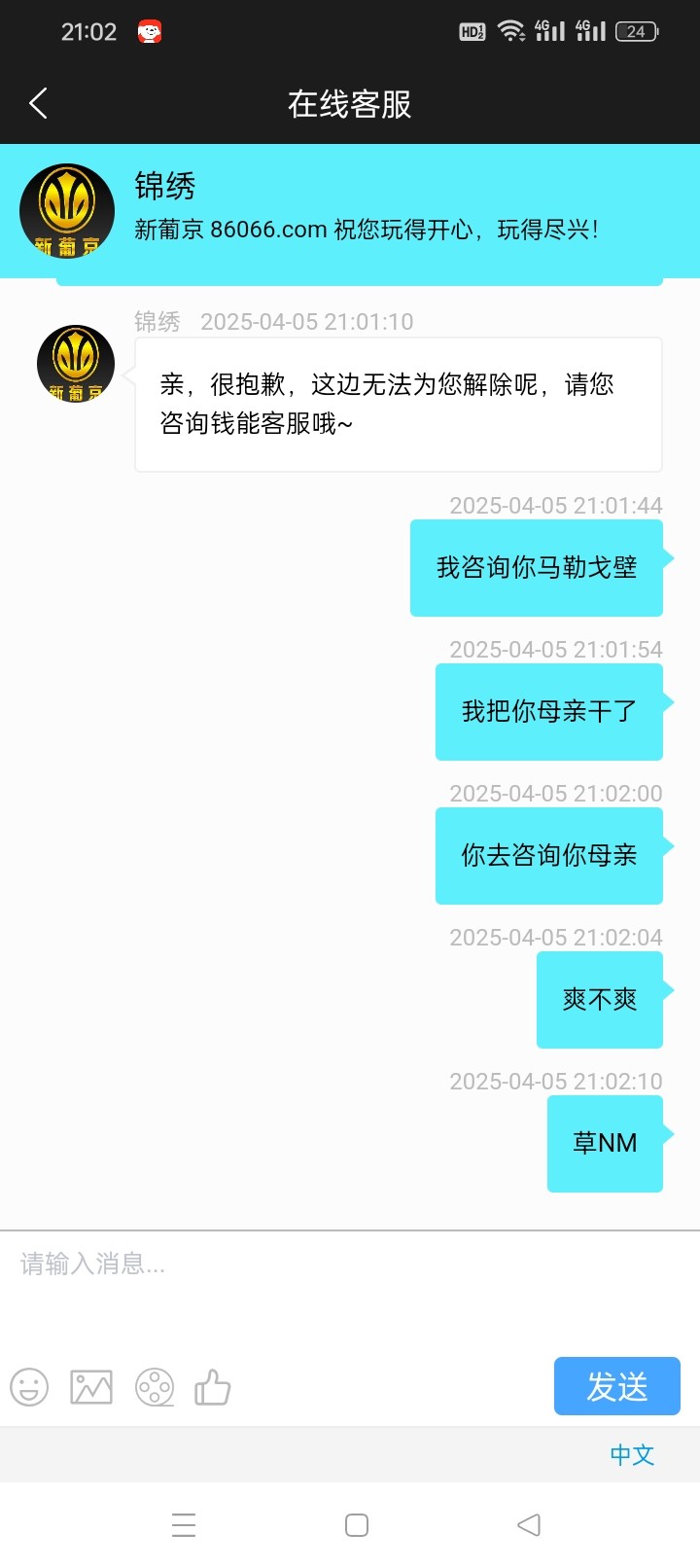The width and height of the screenshot is (700, 1568).
Task: Attach a video via the film-reel icon
Action: point(155,1387)
